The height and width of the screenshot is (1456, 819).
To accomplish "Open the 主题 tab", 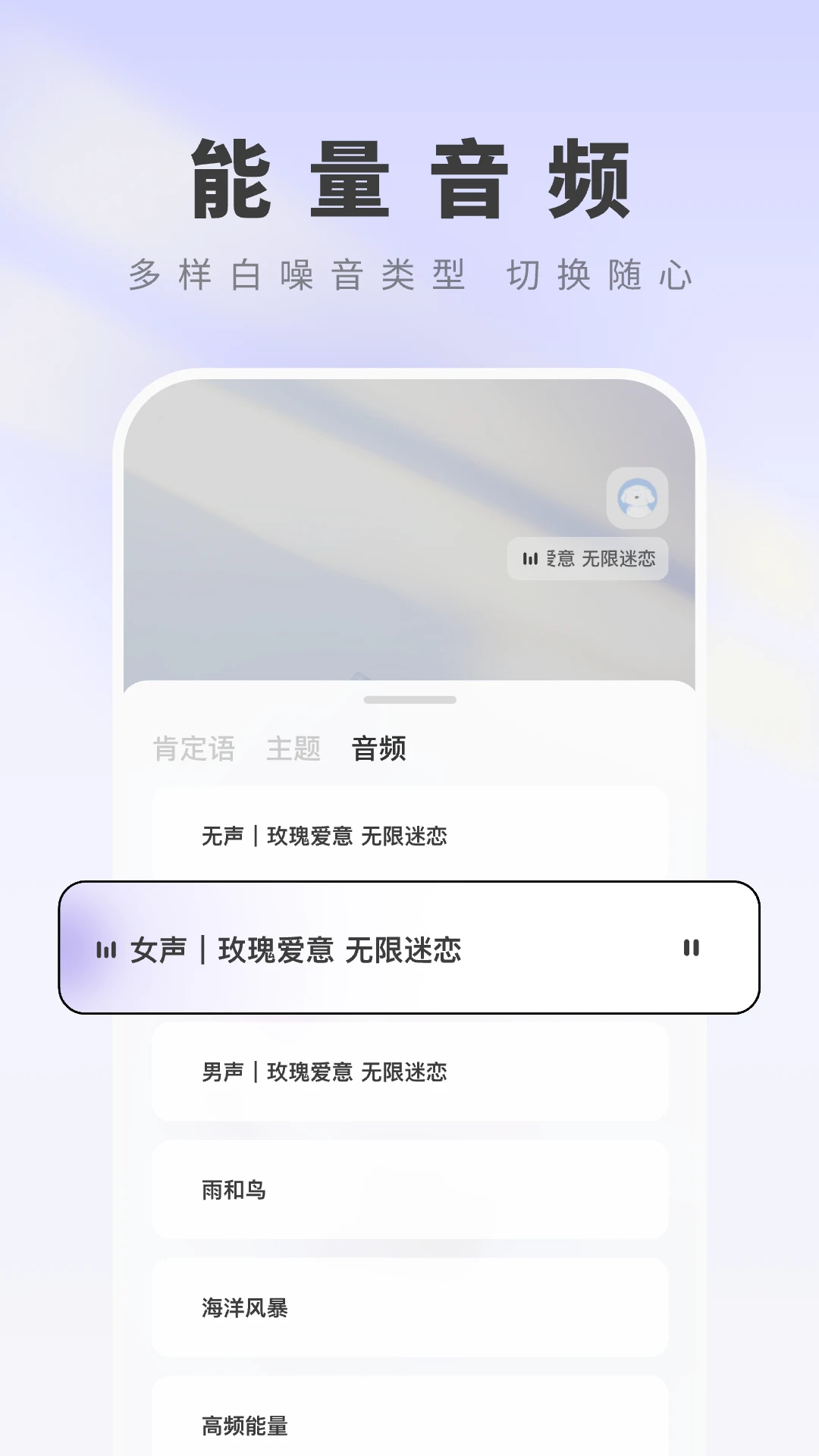I will pos(295,749).
